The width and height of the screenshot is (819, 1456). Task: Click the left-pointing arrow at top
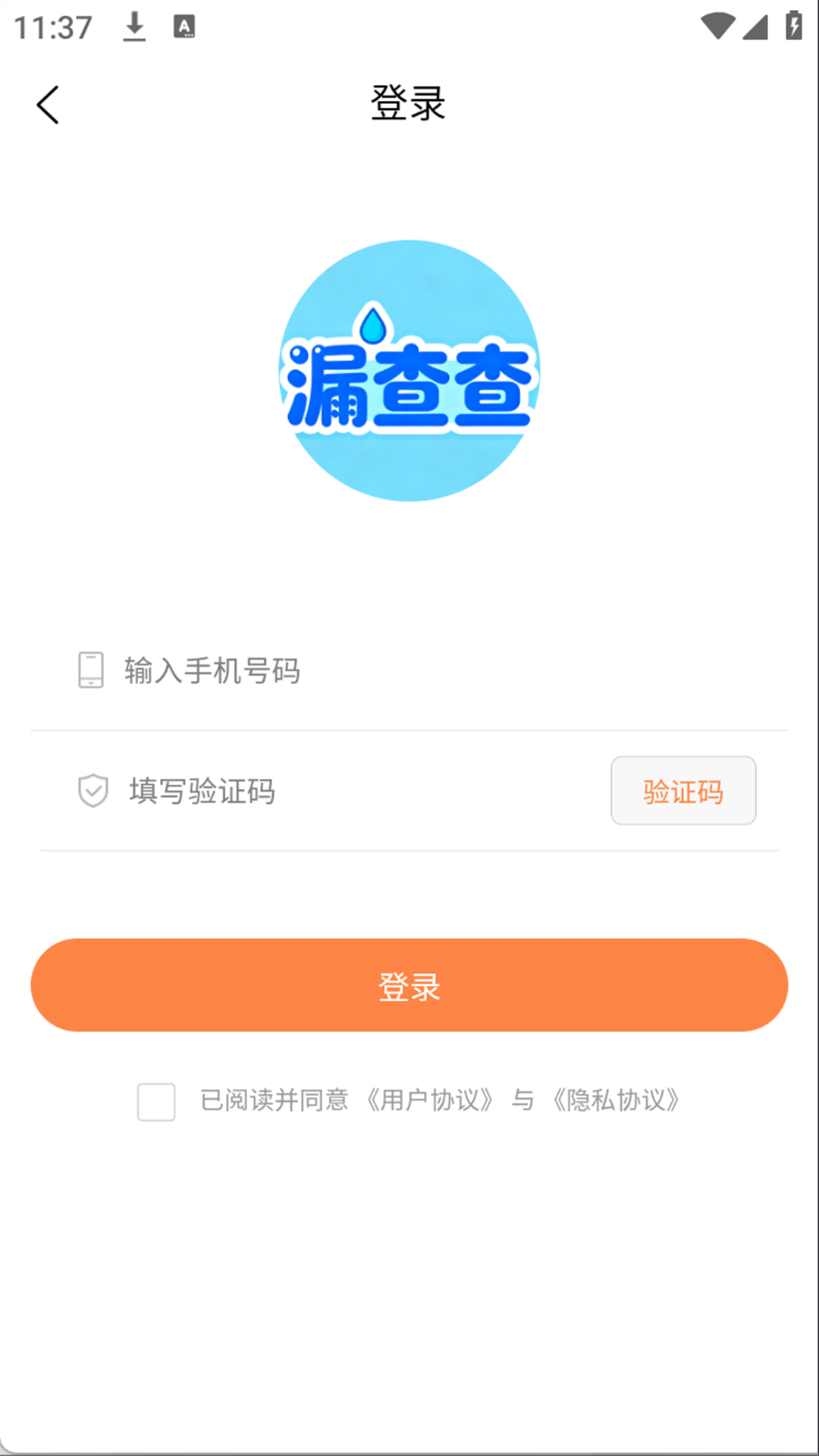click(x=49, y=105)
